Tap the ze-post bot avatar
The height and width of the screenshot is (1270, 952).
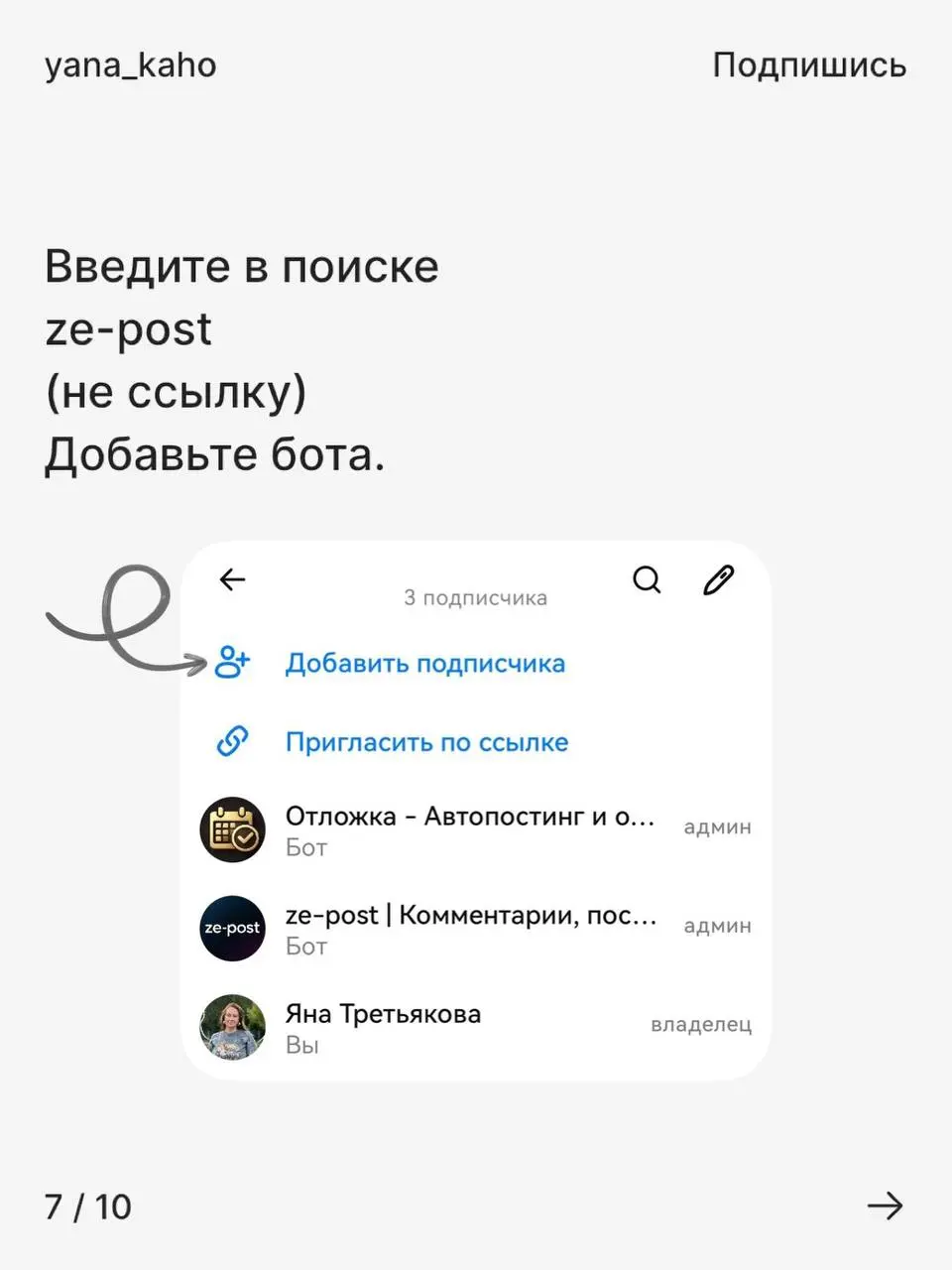point(231,929)
